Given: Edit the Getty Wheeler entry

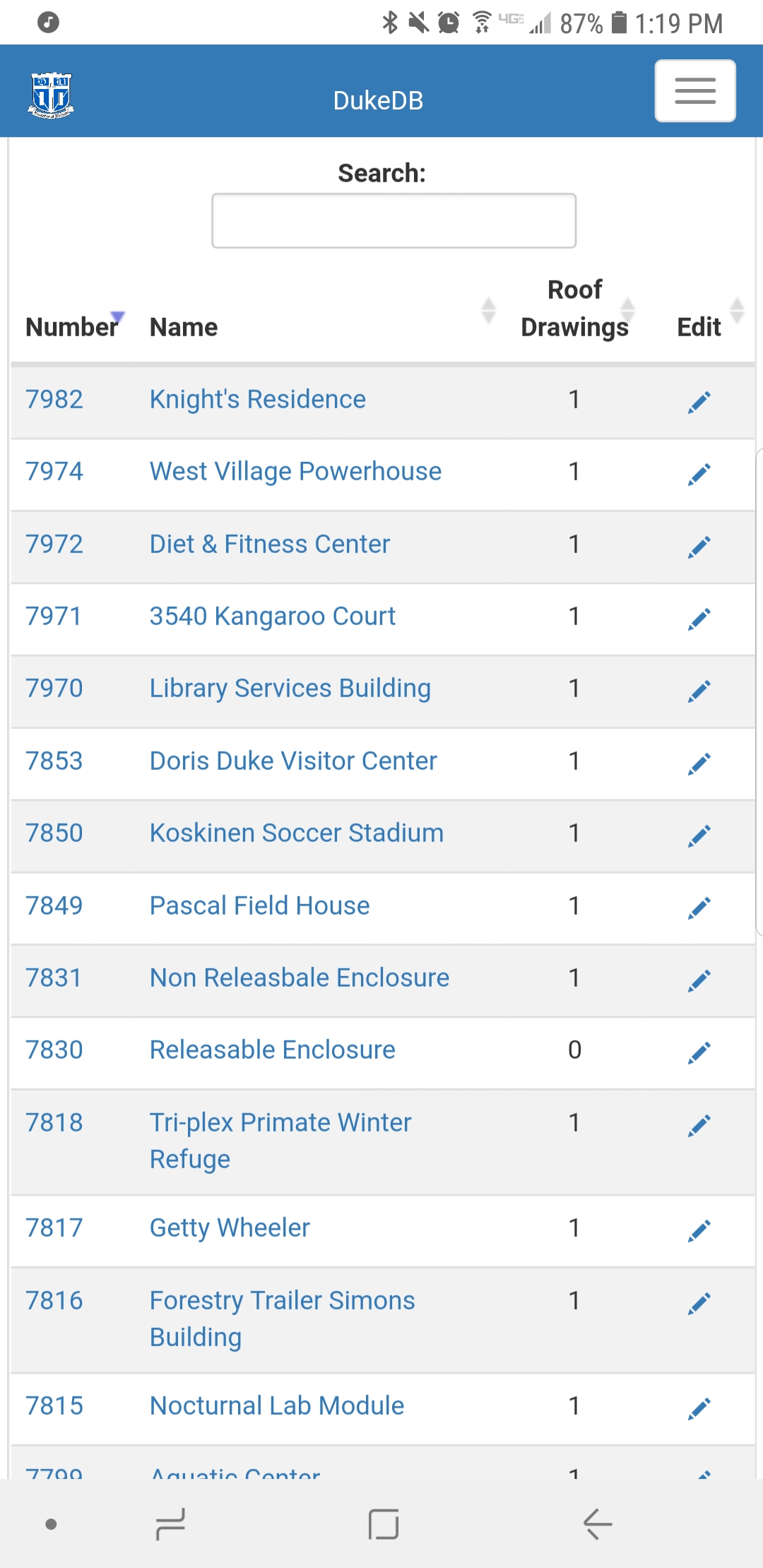Looking at the screenshot, I should (x=699, y=1230).
